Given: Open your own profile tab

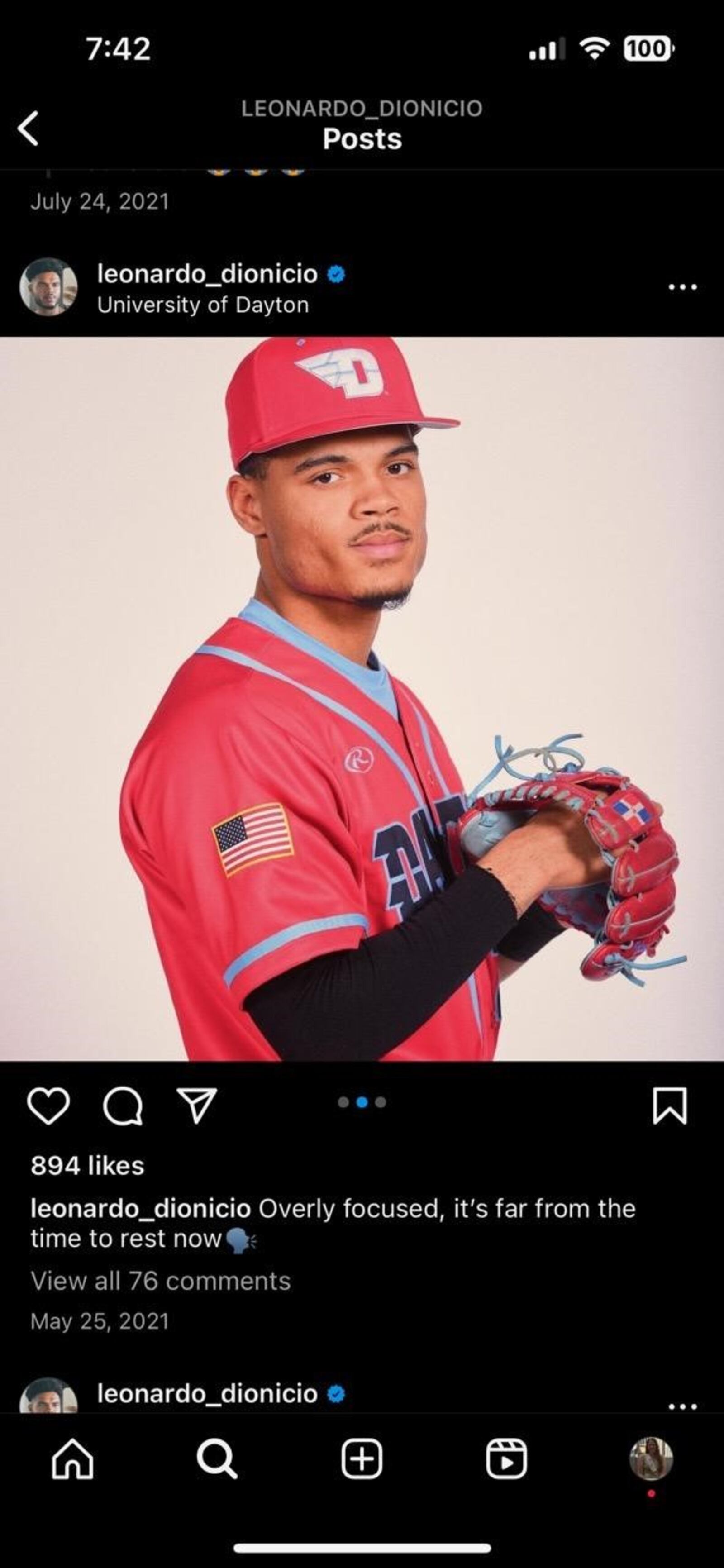Looking at the screenshot, I should pyautogui.click(x=650, y=1460).
